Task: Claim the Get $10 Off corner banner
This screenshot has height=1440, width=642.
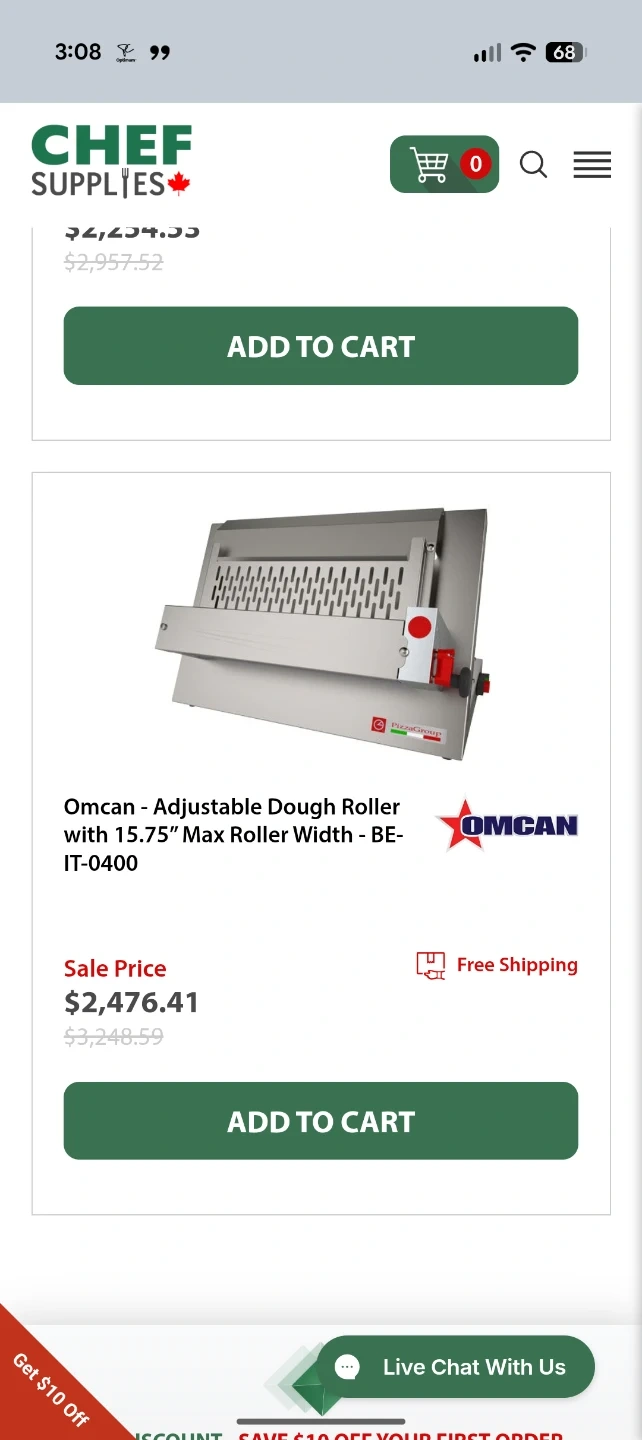Action: point(50,1386)
